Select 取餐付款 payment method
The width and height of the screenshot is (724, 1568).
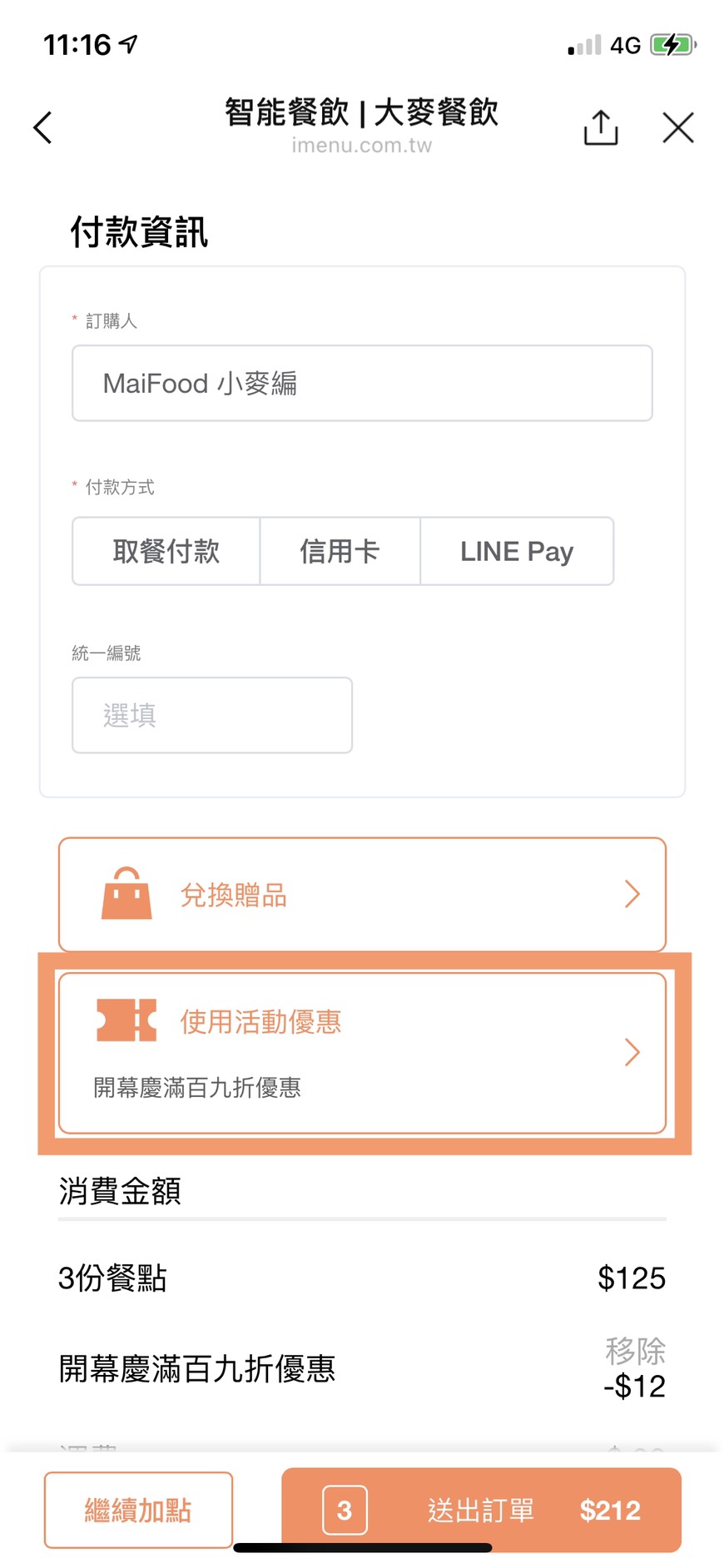pos(166,552)
